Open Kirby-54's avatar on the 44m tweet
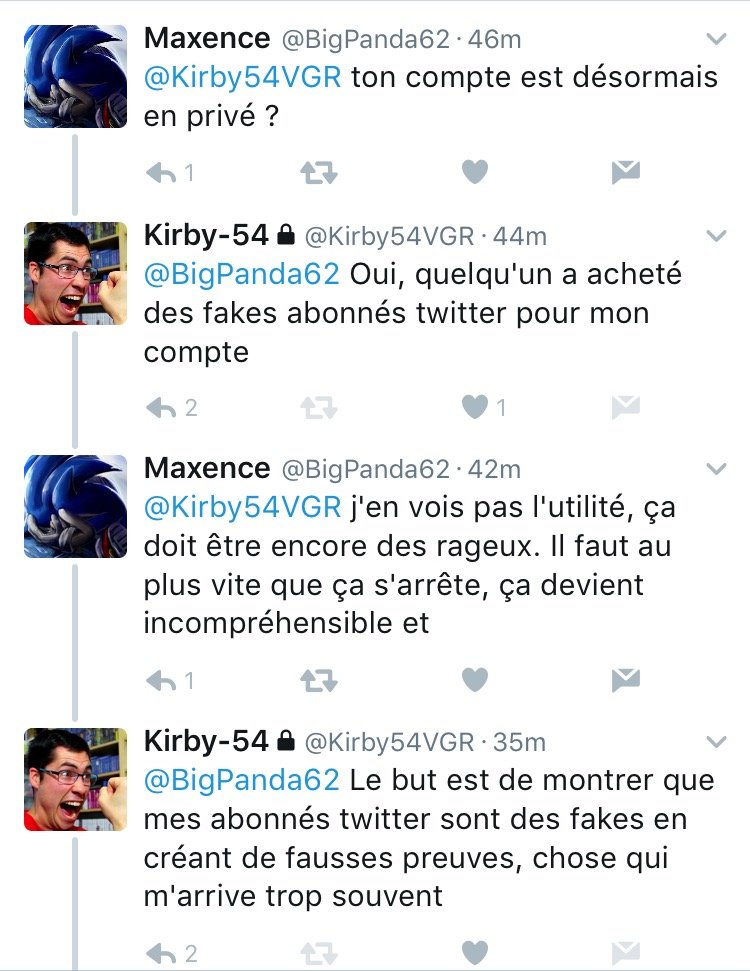This screenshot has height=971, width=750. (76, 273)
